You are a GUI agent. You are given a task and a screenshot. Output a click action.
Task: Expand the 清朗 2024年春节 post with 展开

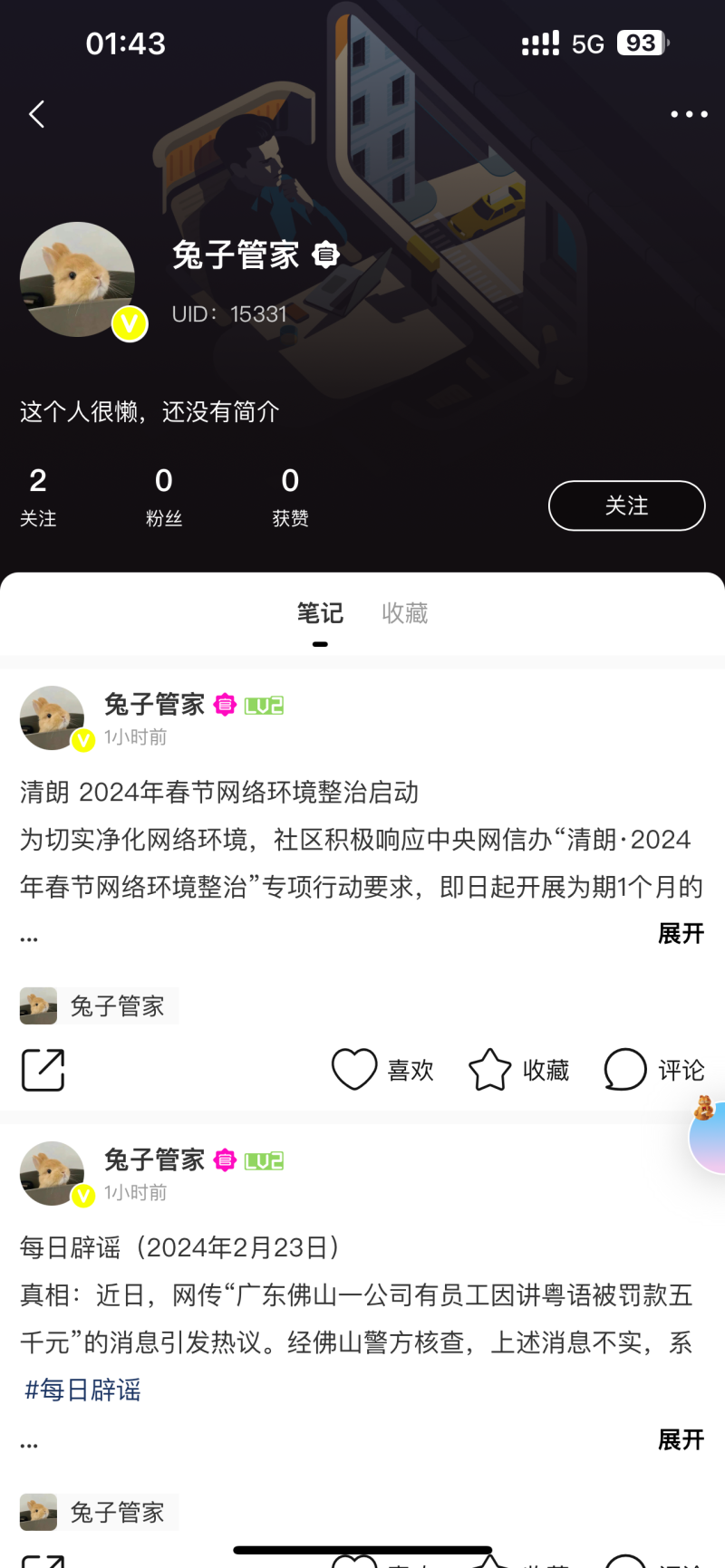click(681, 934)
